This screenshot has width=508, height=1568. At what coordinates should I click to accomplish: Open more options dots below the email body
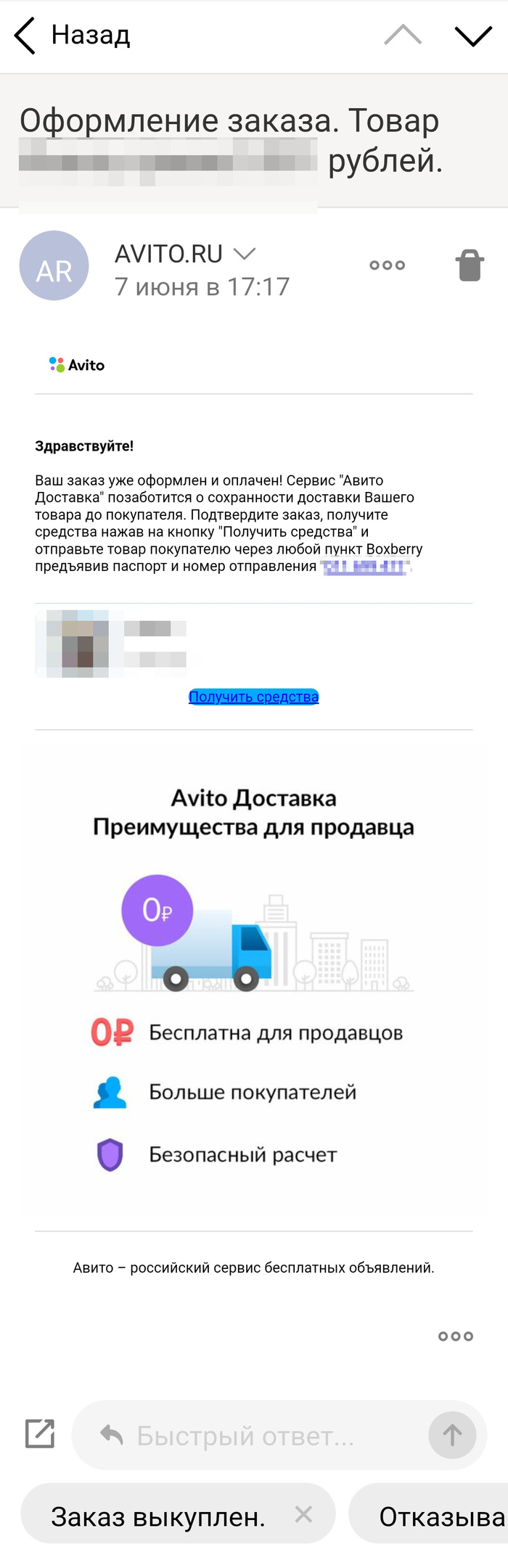pos(455,1336)
